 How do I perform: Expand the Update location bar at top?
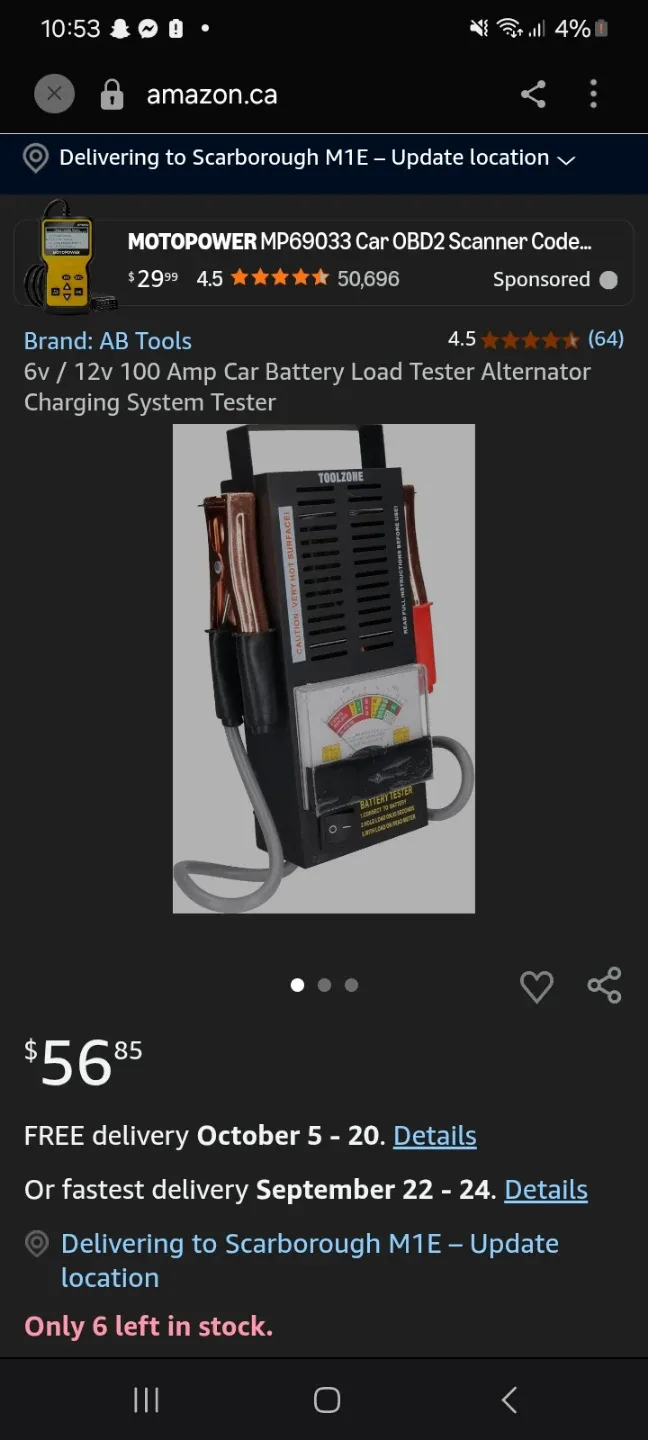(299, 158)
